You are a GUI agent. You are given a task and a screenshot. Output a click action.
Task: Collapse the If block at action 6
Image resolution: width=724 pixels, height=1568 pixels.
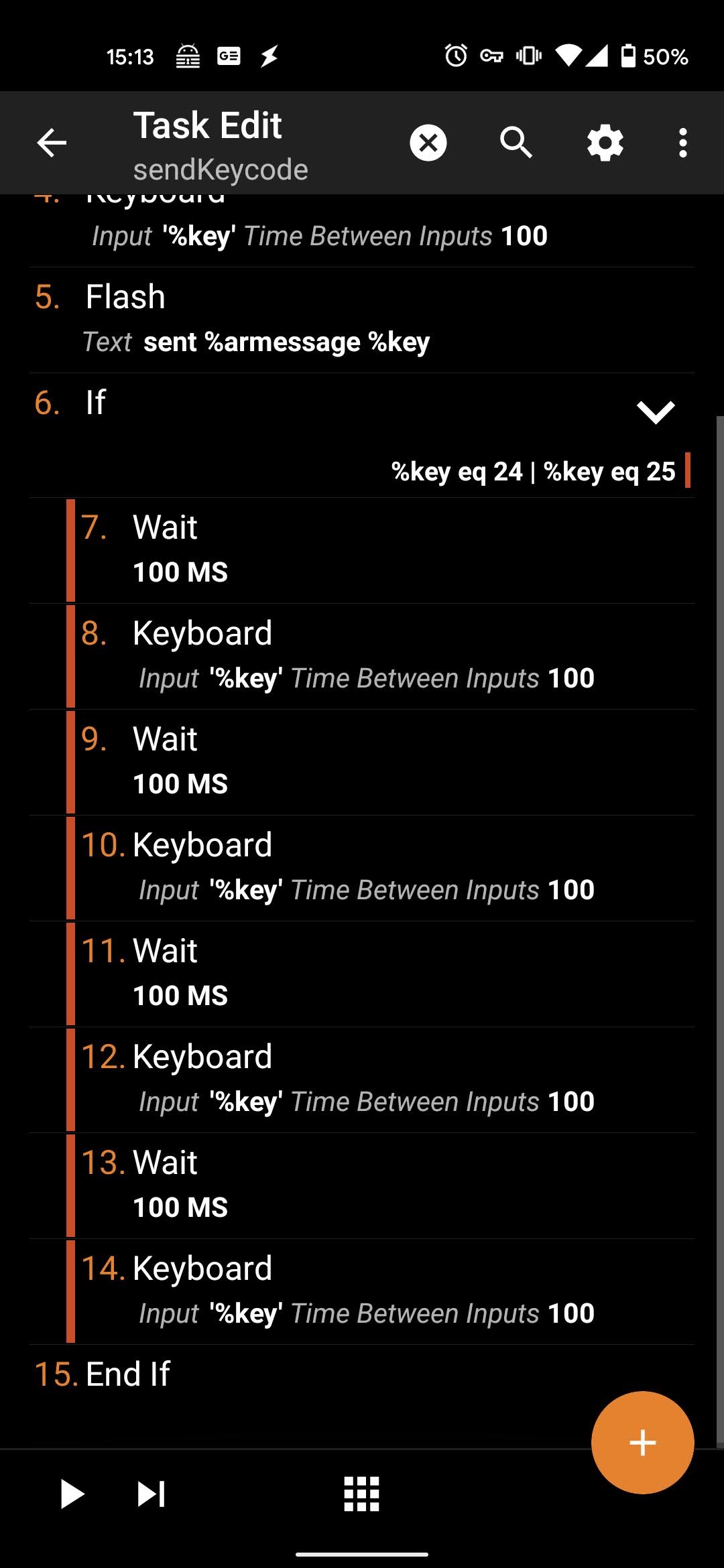click(x=655, y=411)
